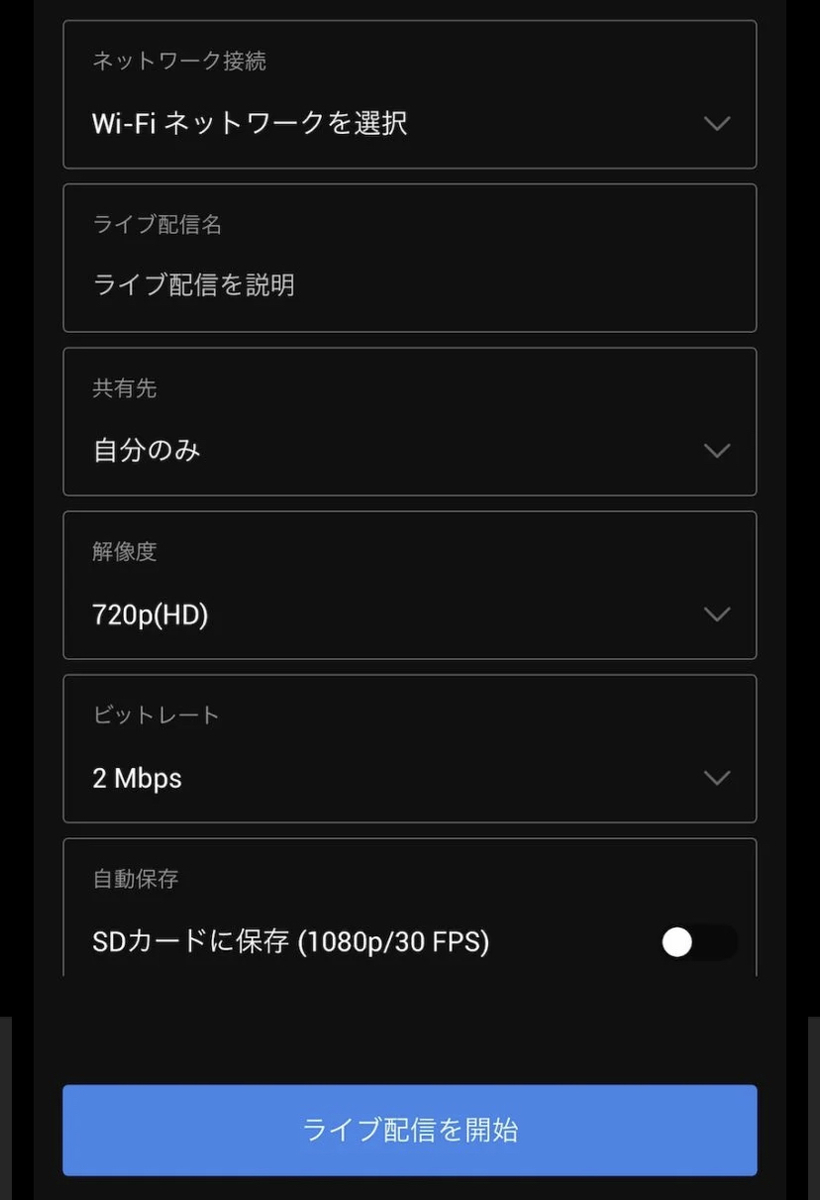Click the chevron next to 2 Mbps
Viewport: 820px width, 1200px height.
pos(717,778)
